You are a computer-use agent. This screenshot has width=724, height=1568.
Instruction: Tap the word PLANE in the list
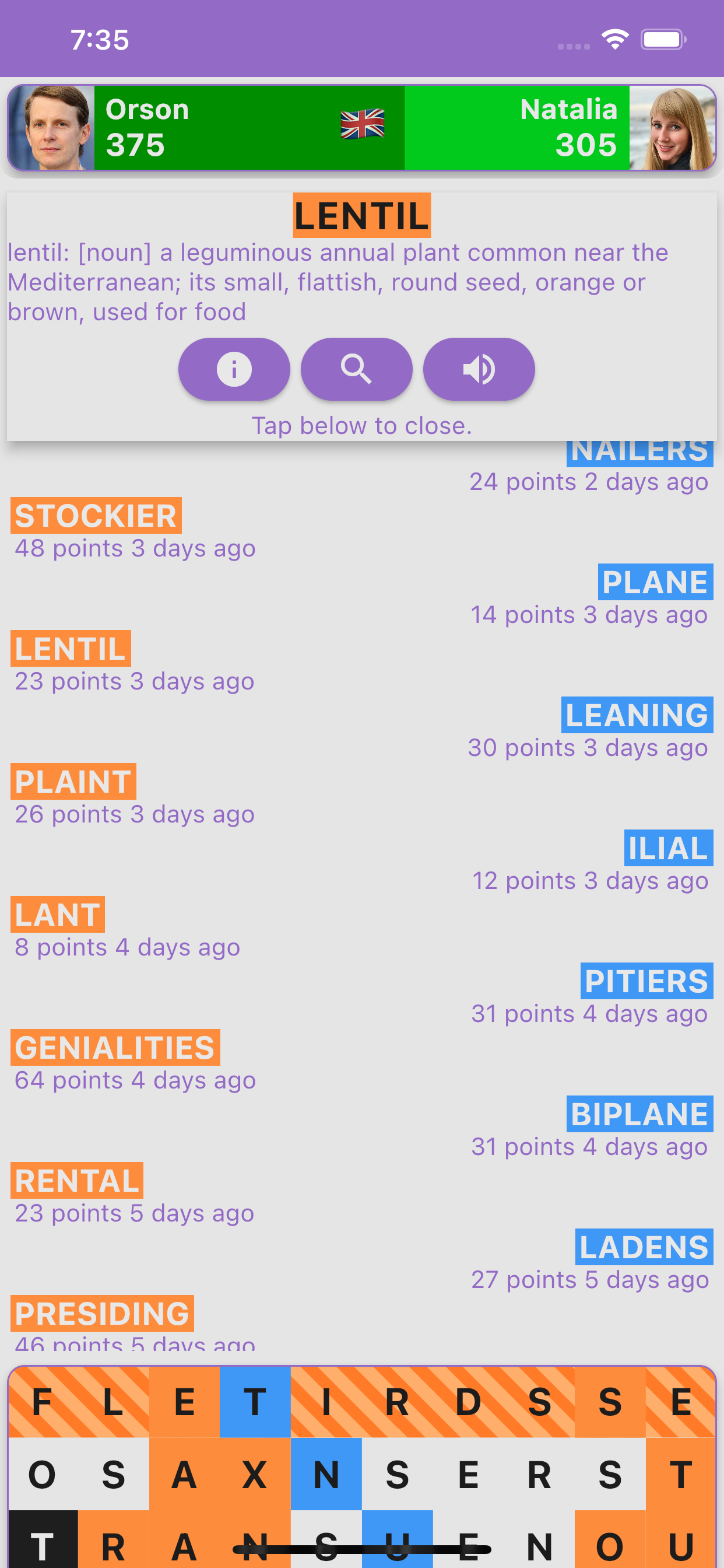[655, 582]
